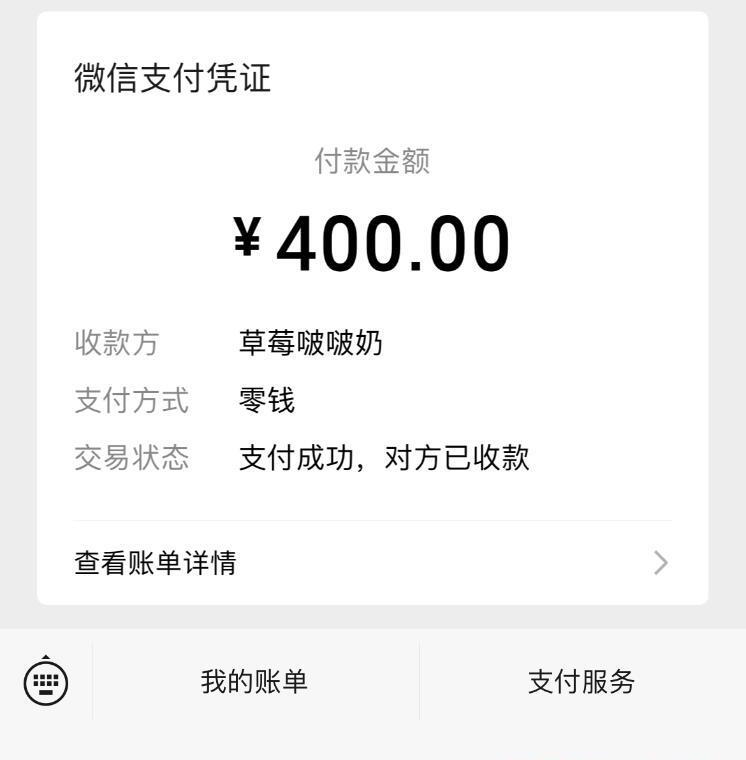
Task: Click the arrow to view transaction detail
Action: [x=658, y=563]
